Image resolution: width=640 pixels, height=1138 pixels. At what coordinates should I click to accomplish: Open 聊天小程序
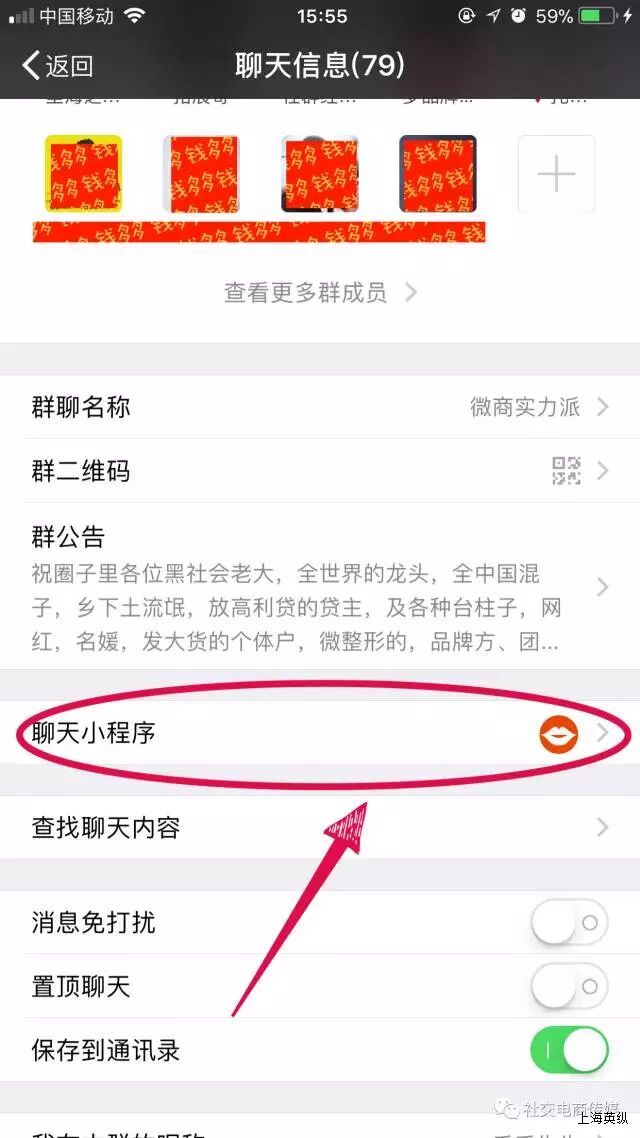320,733
